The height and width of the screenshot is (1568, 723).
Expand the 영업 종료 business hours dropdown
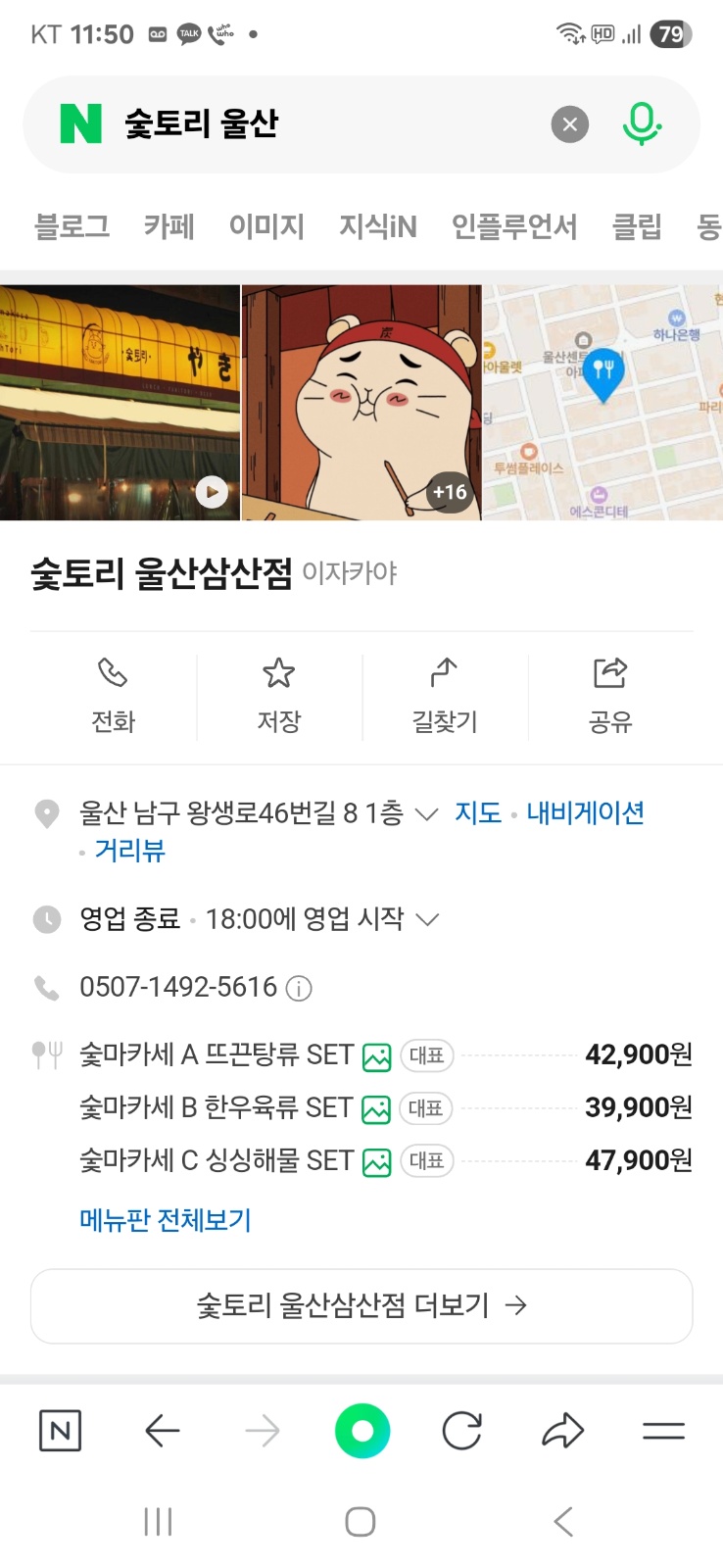tap(428, 919)
